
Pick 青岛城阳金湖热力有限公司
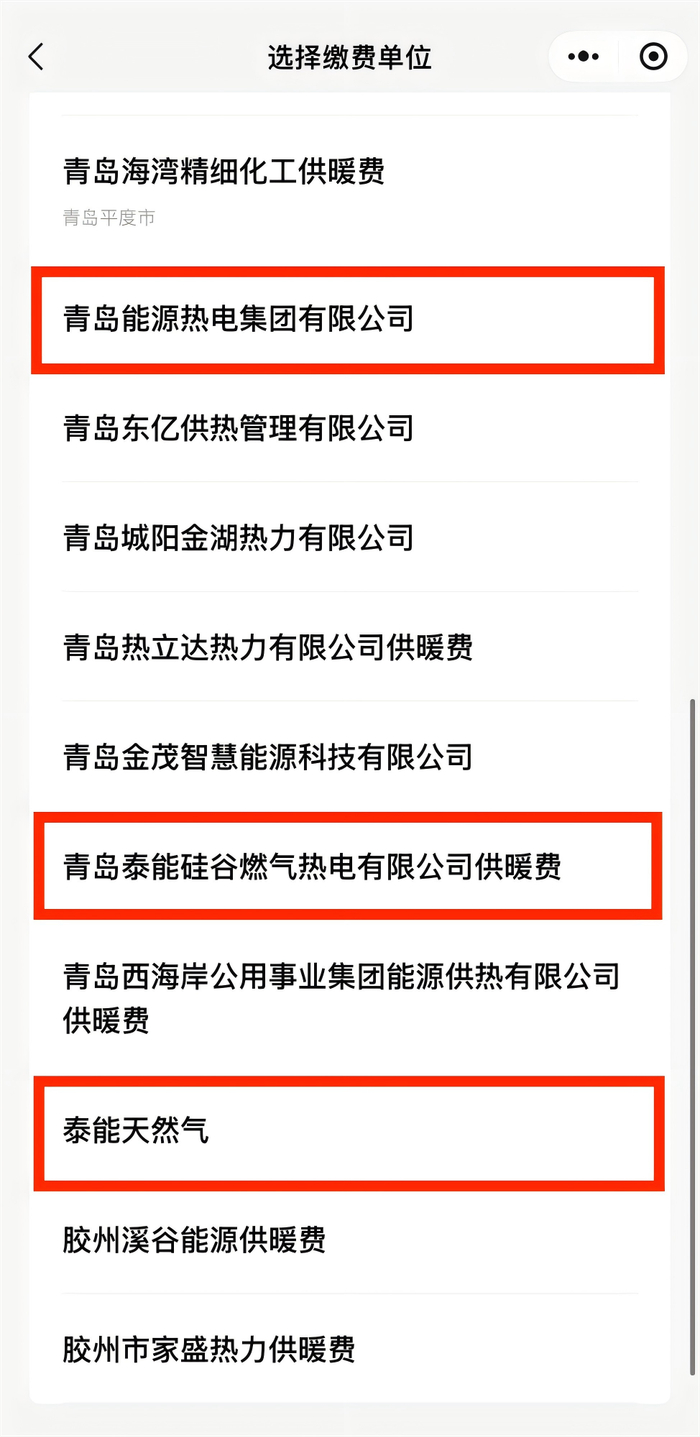click(x=350, y=537)
